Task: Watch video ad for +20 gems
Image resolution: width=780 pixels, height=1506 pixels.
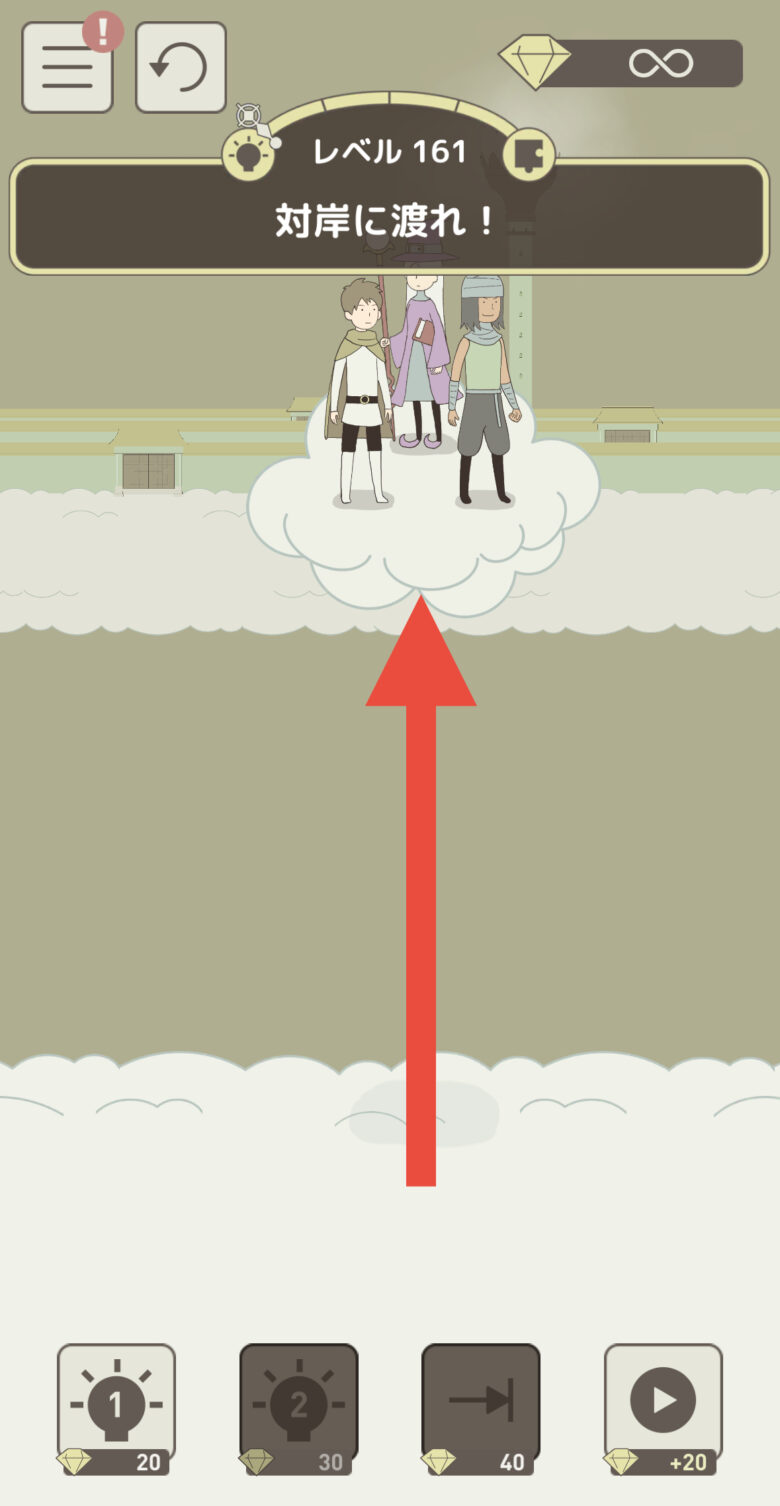Action: 662,1406
